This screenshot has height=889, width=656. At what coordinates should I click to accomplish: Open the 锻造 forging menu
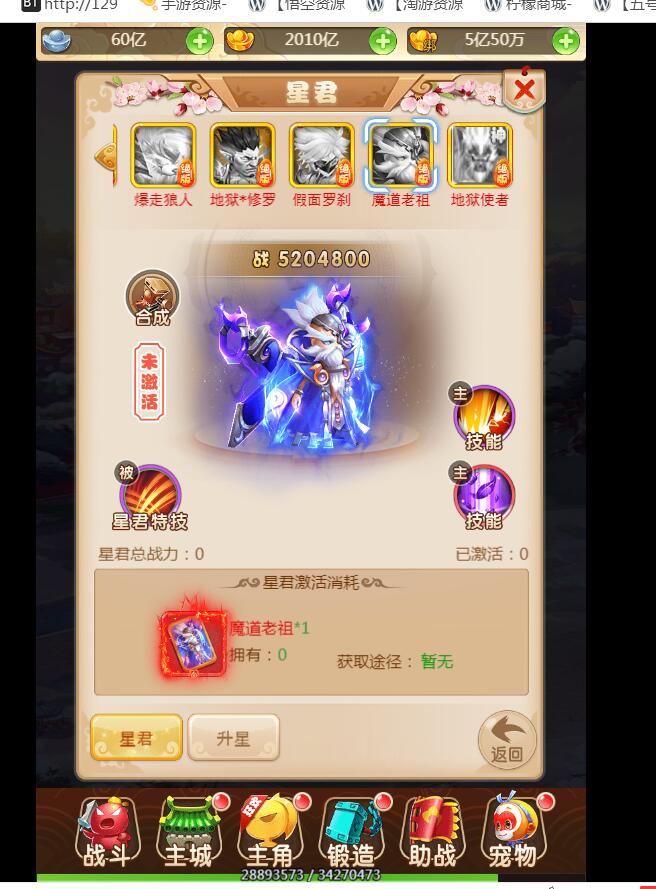coord(351,832)
